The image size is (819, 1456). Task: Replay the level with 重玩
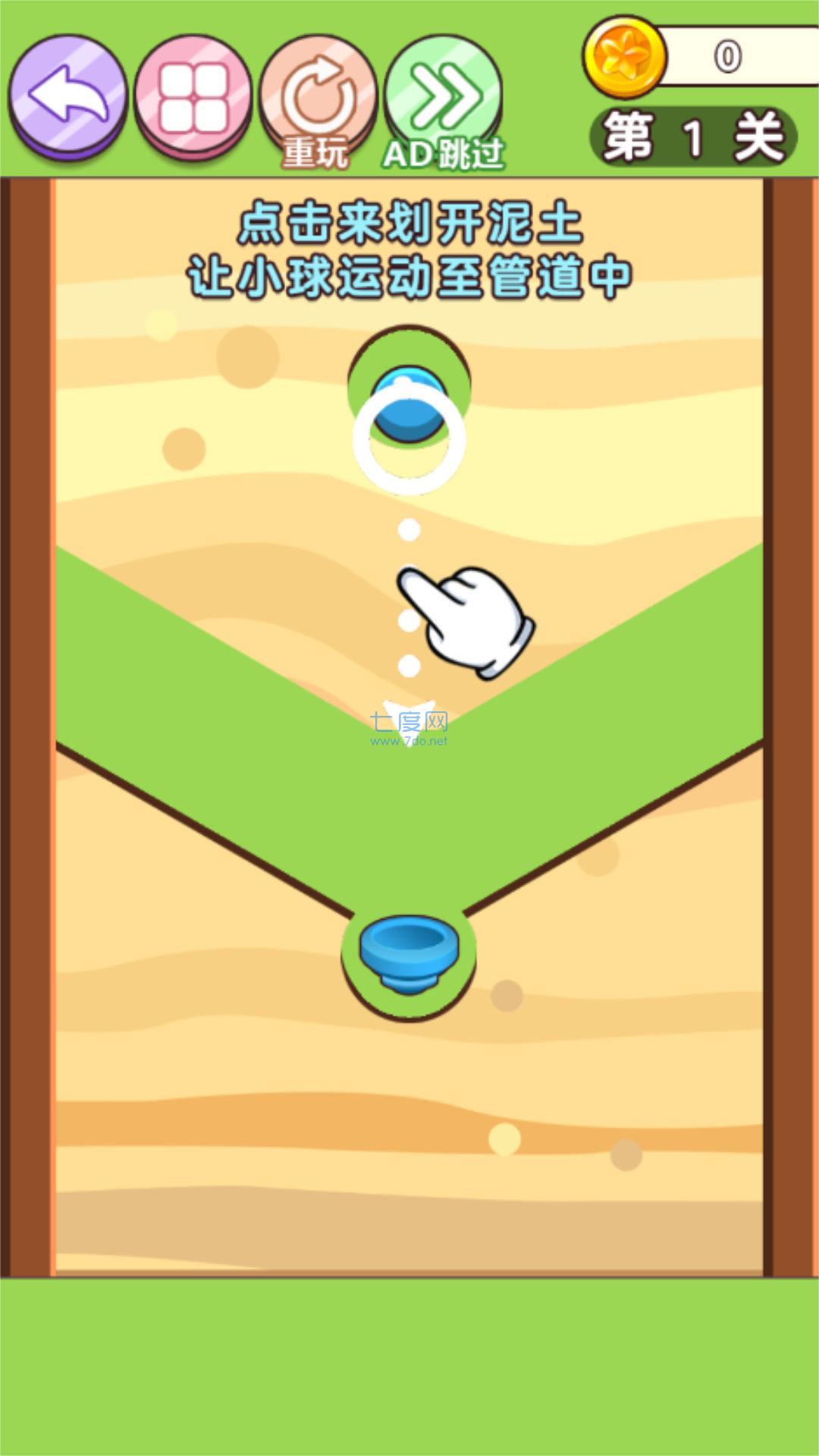(318, 99)
